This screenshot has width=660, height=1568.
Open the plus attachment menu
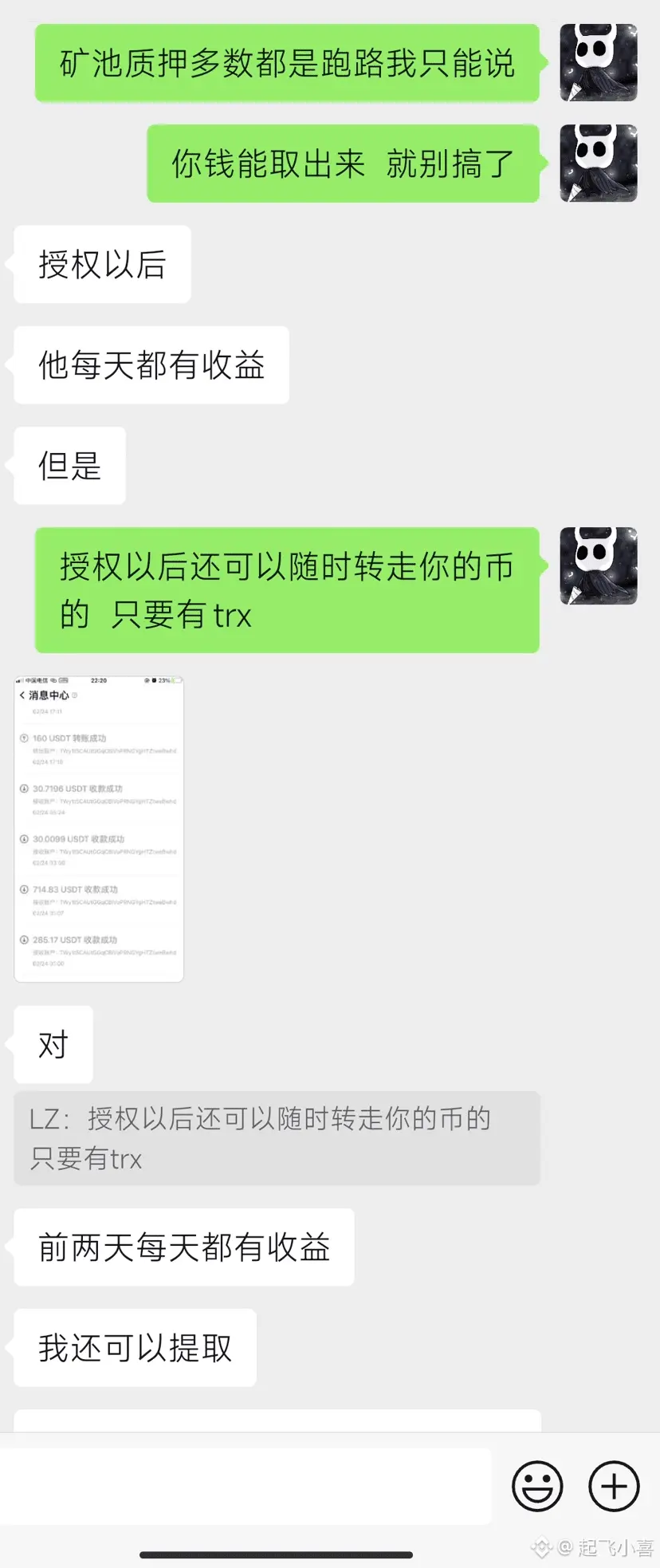(x=612, y=1487)
